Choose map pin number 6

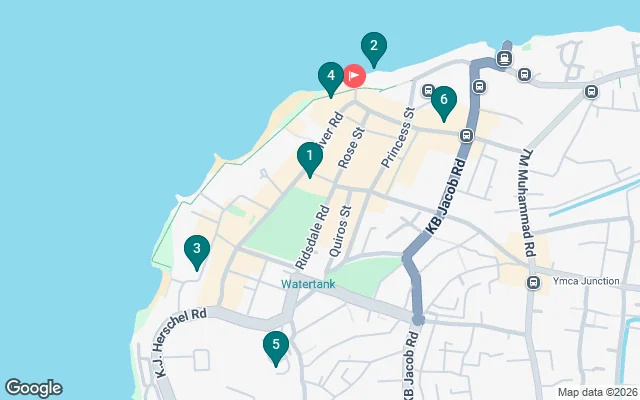[x=443, y=100]
